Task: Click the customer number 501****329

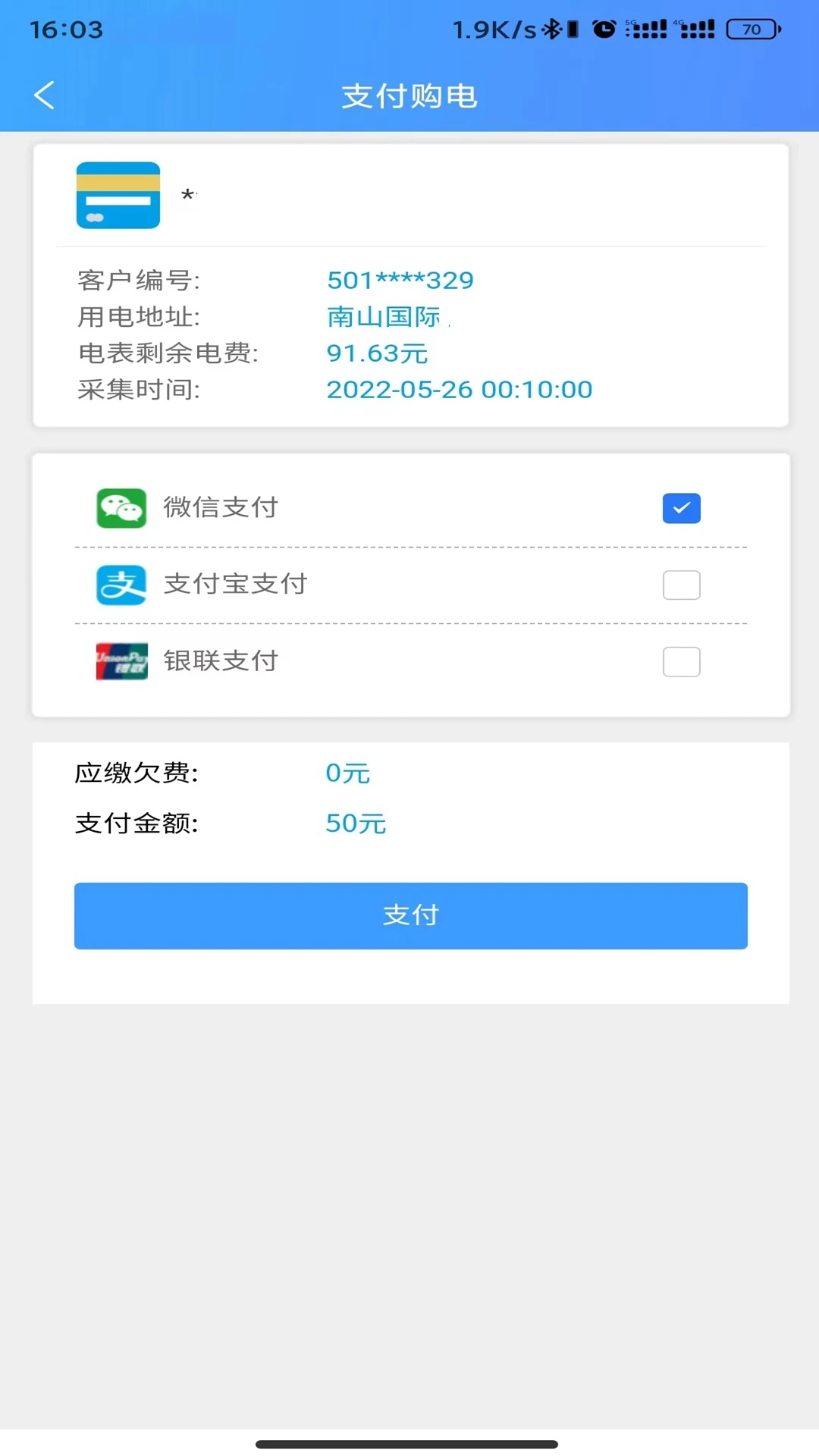Action: point(400,280)
